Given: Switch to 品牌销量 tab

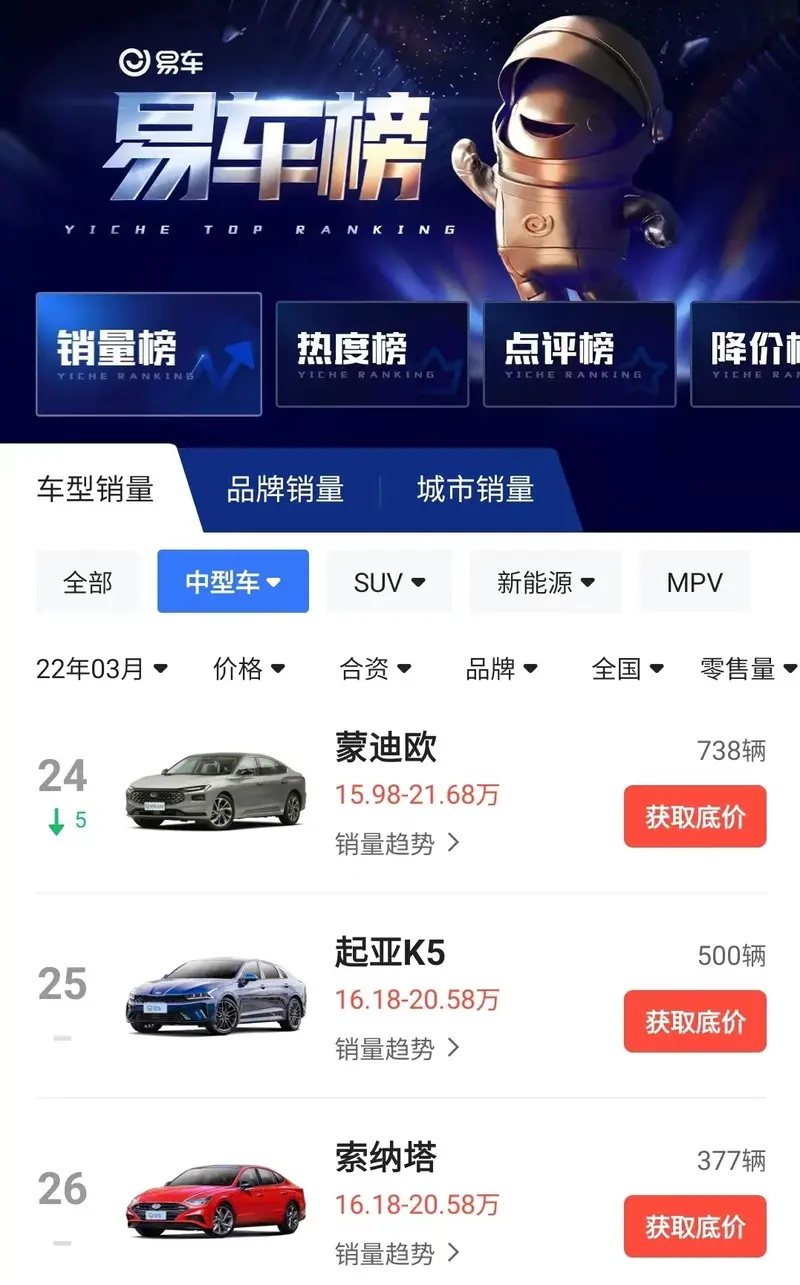Looking at the screenshot, I should pos(285,489).
